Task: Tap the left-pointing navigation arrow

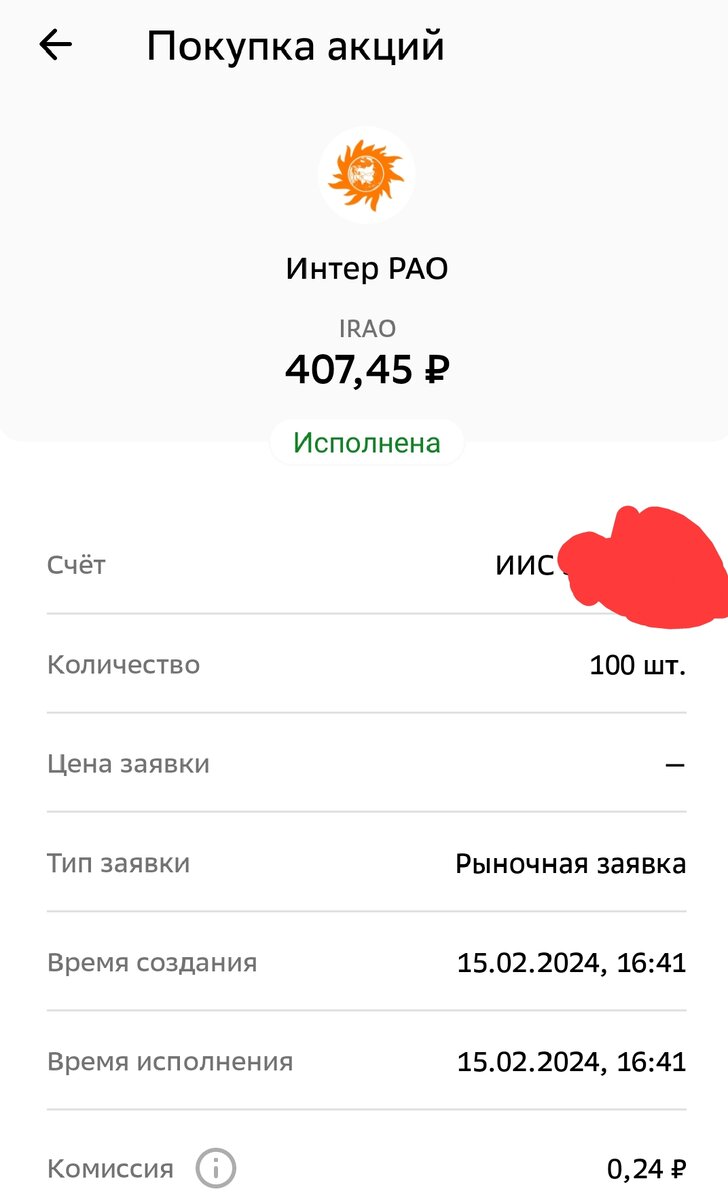Action: [57, 44]
